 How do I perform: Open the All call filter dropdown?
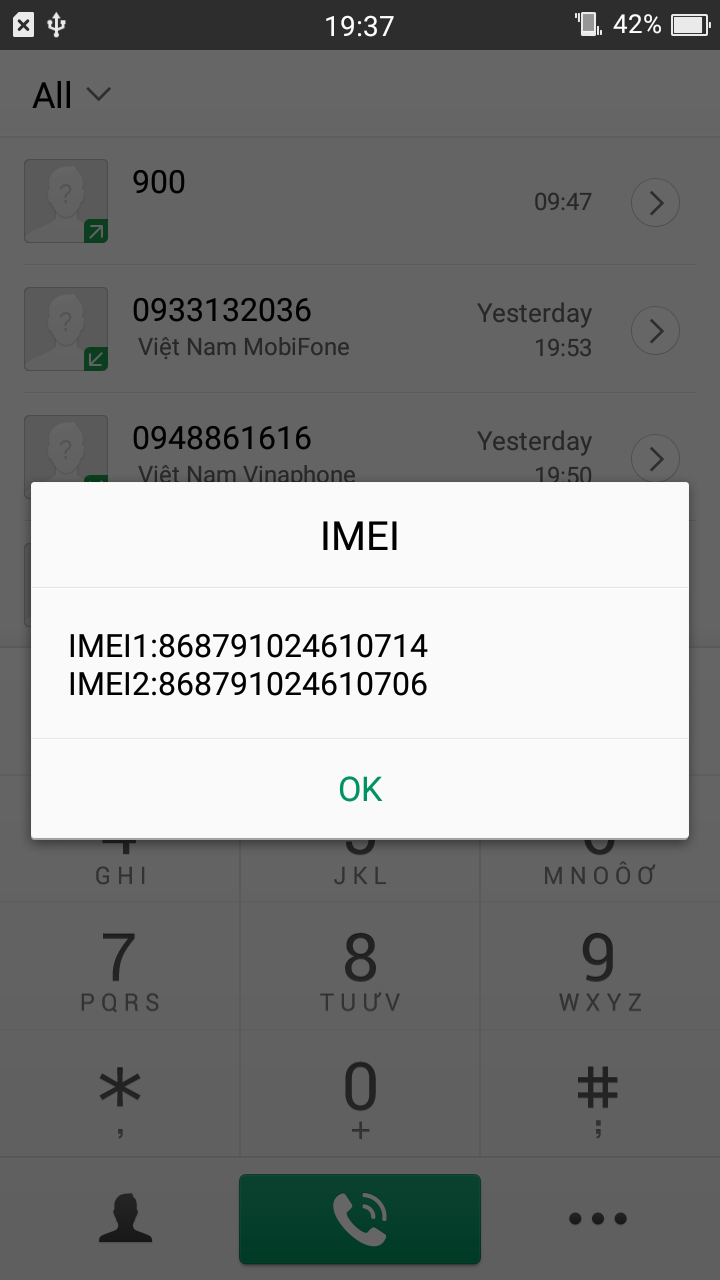(x=71, y=95)
